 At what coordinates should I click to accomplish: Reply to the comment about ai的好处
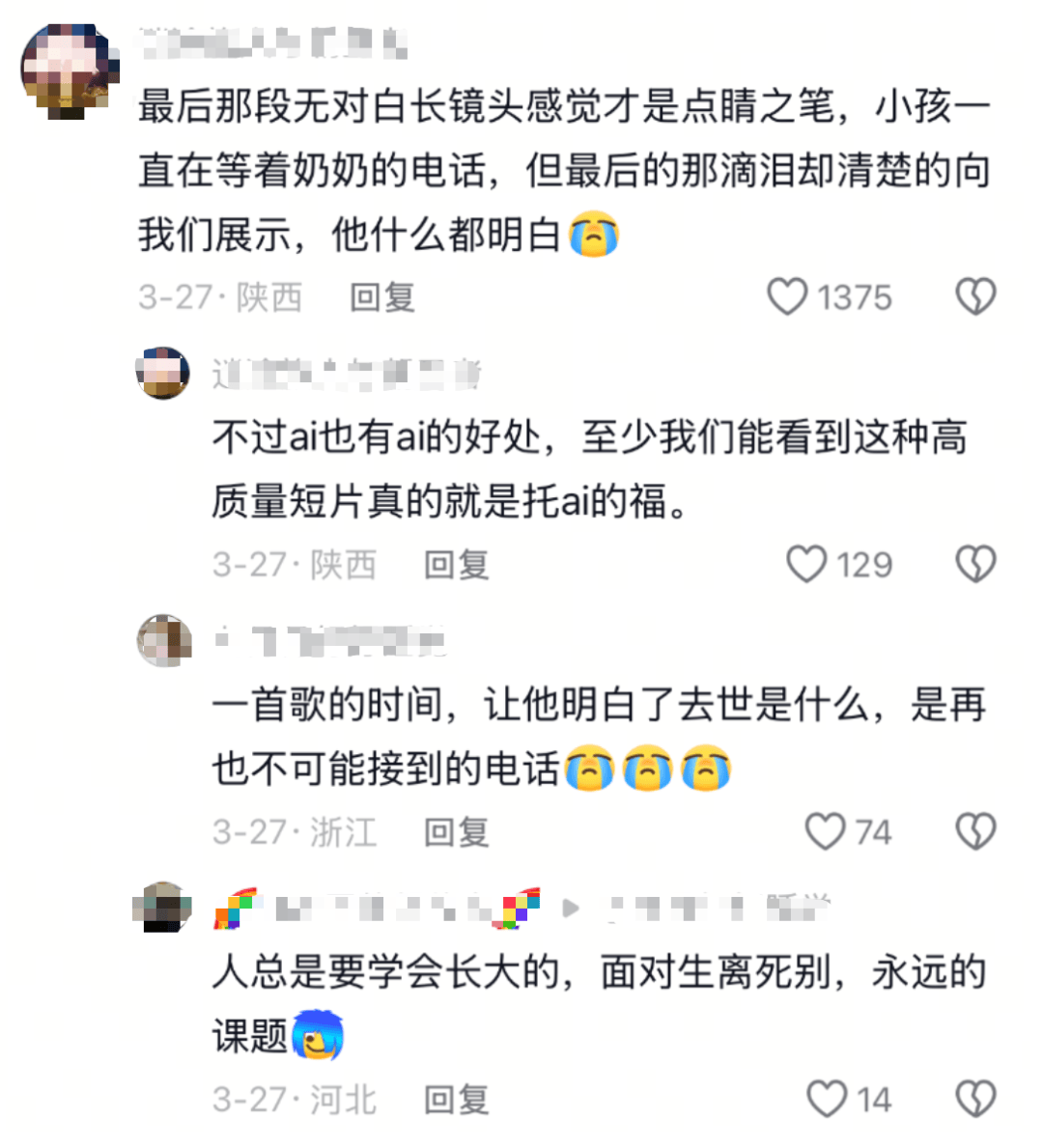pyautogui.click(x=457, y=564)
